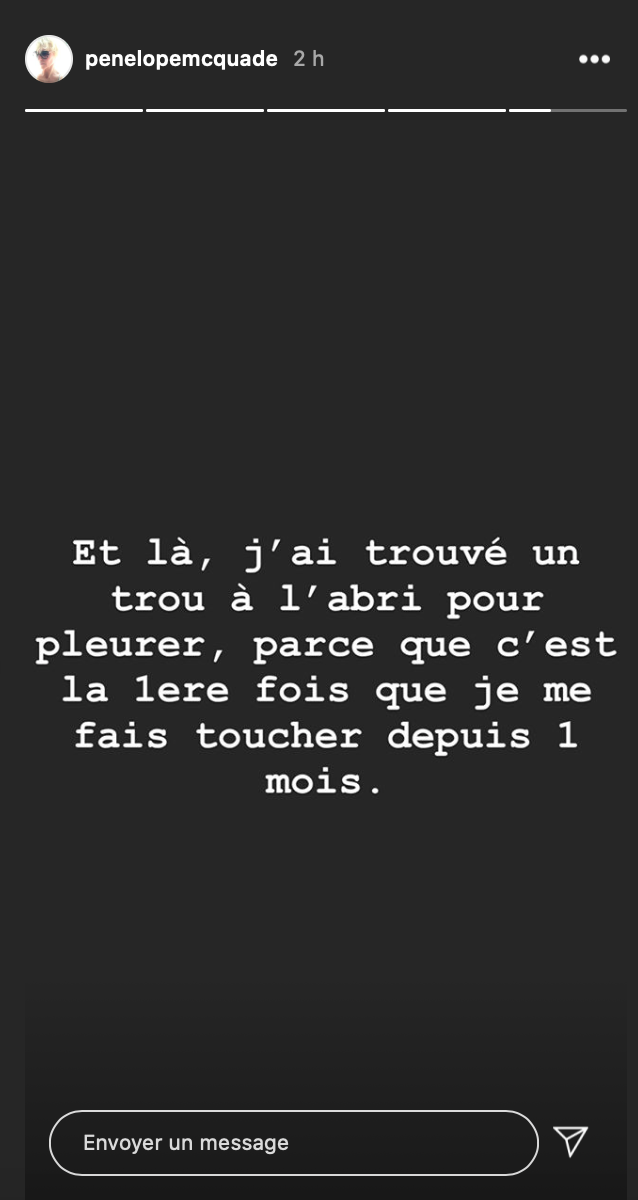Open the penelopemcquade username link
The width and height of the screenshot is (638, 1200).
(181, 59)
